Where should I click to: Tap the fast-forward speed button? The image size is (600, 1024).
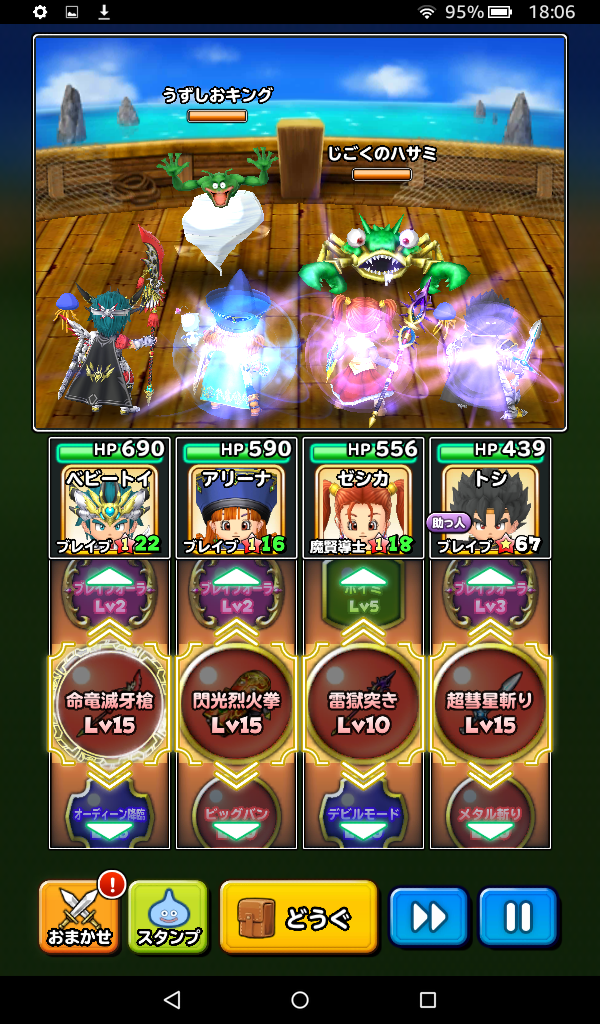click(x=428, y=917)
